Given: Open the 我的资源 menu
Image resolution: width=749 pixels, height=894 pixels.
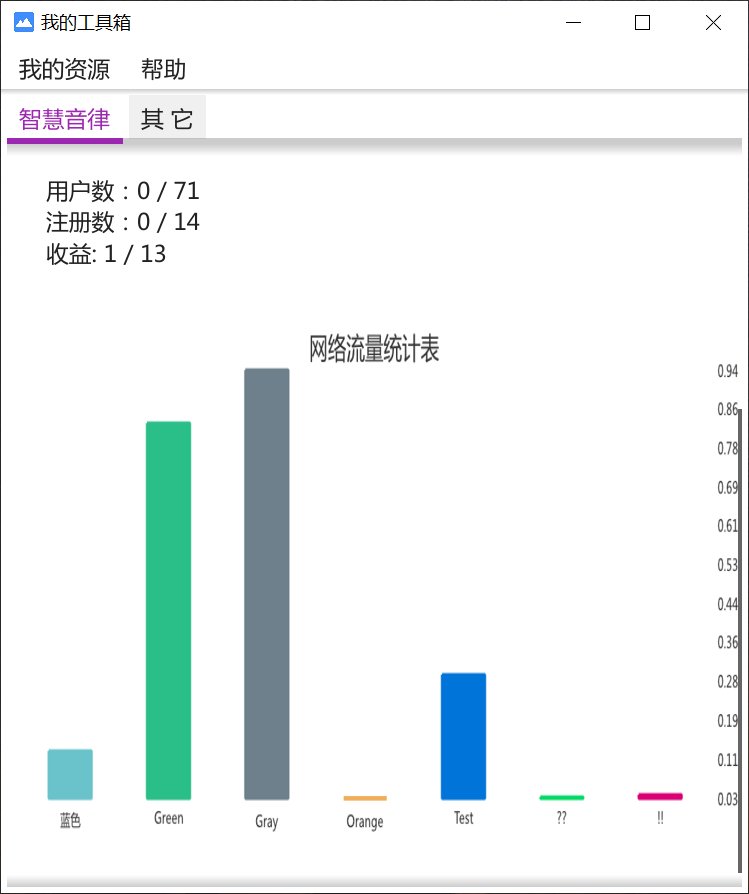Looking at the screenshot, I should tap(64, 69).
